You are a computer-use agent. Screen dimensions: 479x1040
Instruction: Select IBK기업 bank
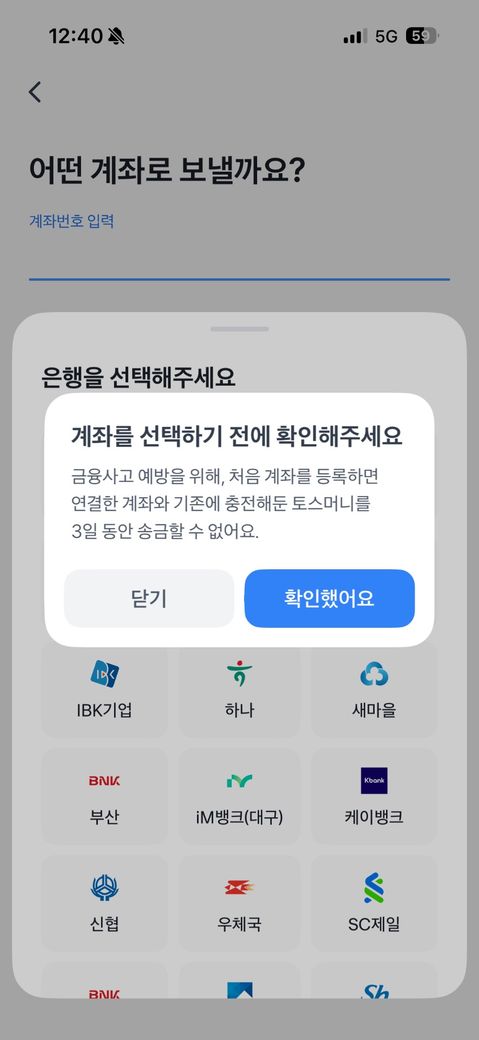click(105, 689)
